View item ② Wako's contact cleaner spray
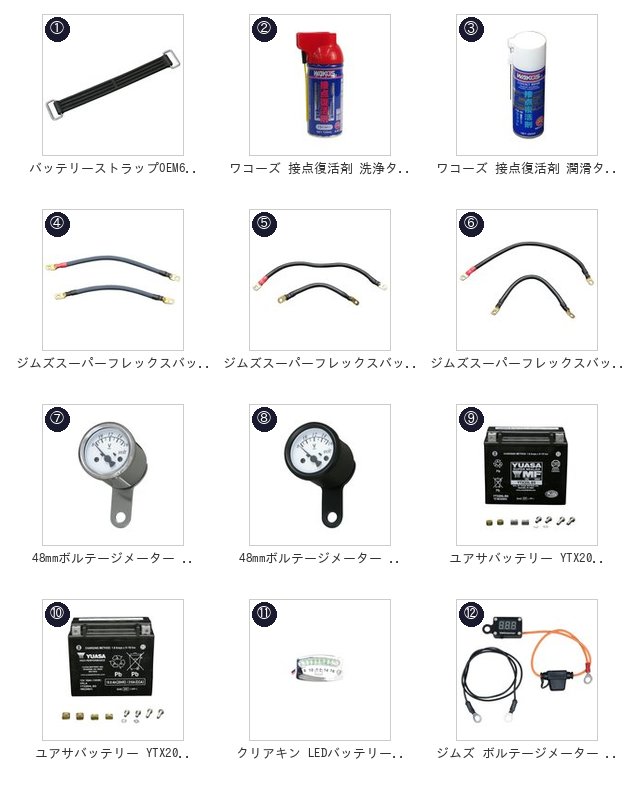Screen dimensions: 641x800 (x=320, y=85)
